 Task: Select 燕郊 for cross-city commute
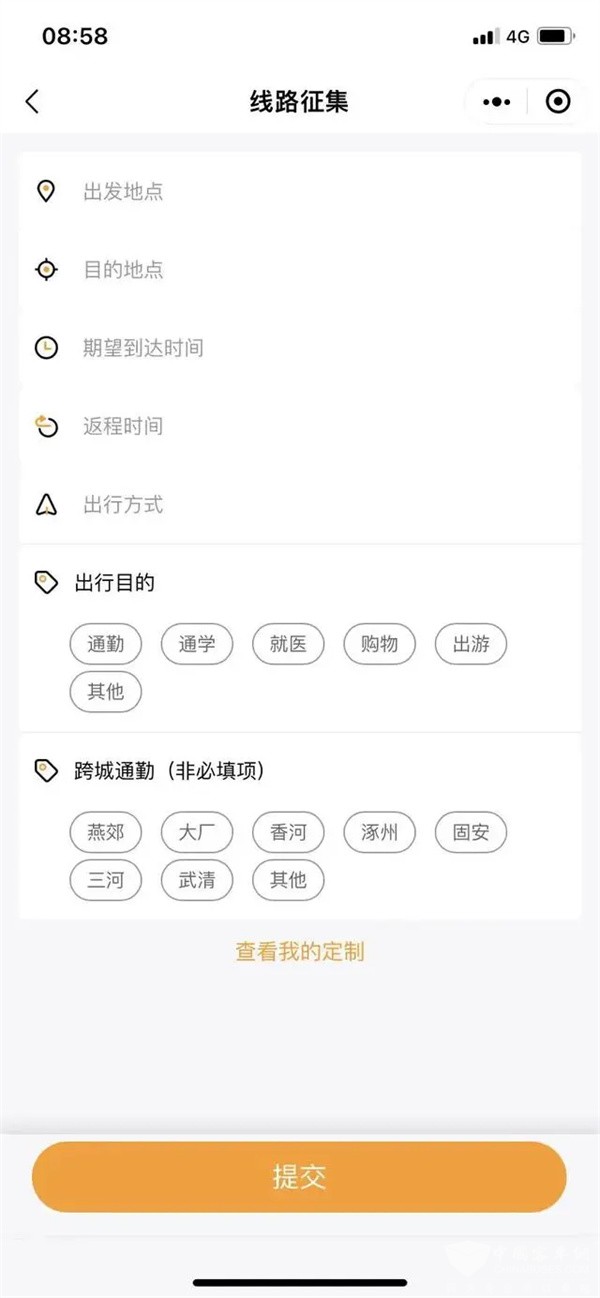tap(106, 832)
